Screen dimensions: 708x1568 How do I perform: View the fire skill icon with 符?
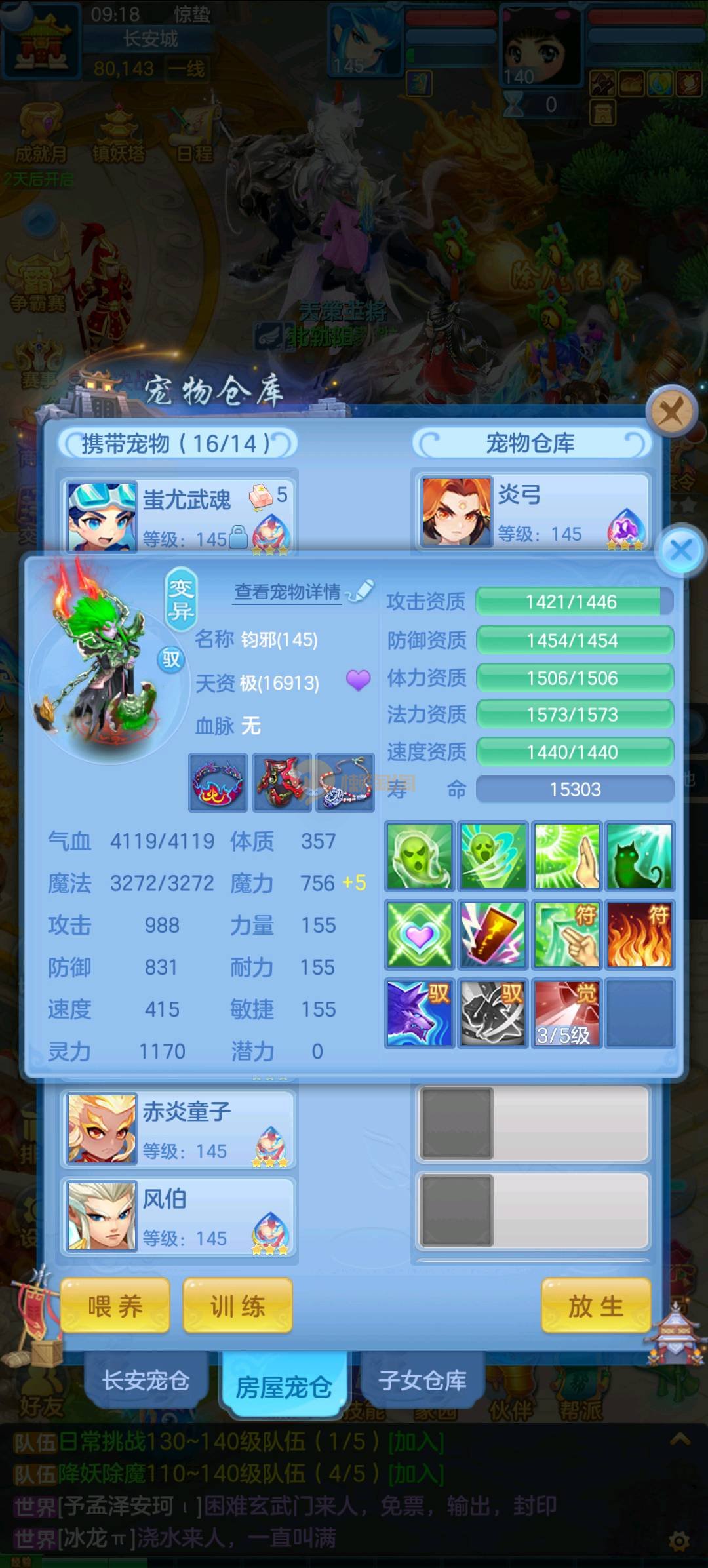(639, 935)
